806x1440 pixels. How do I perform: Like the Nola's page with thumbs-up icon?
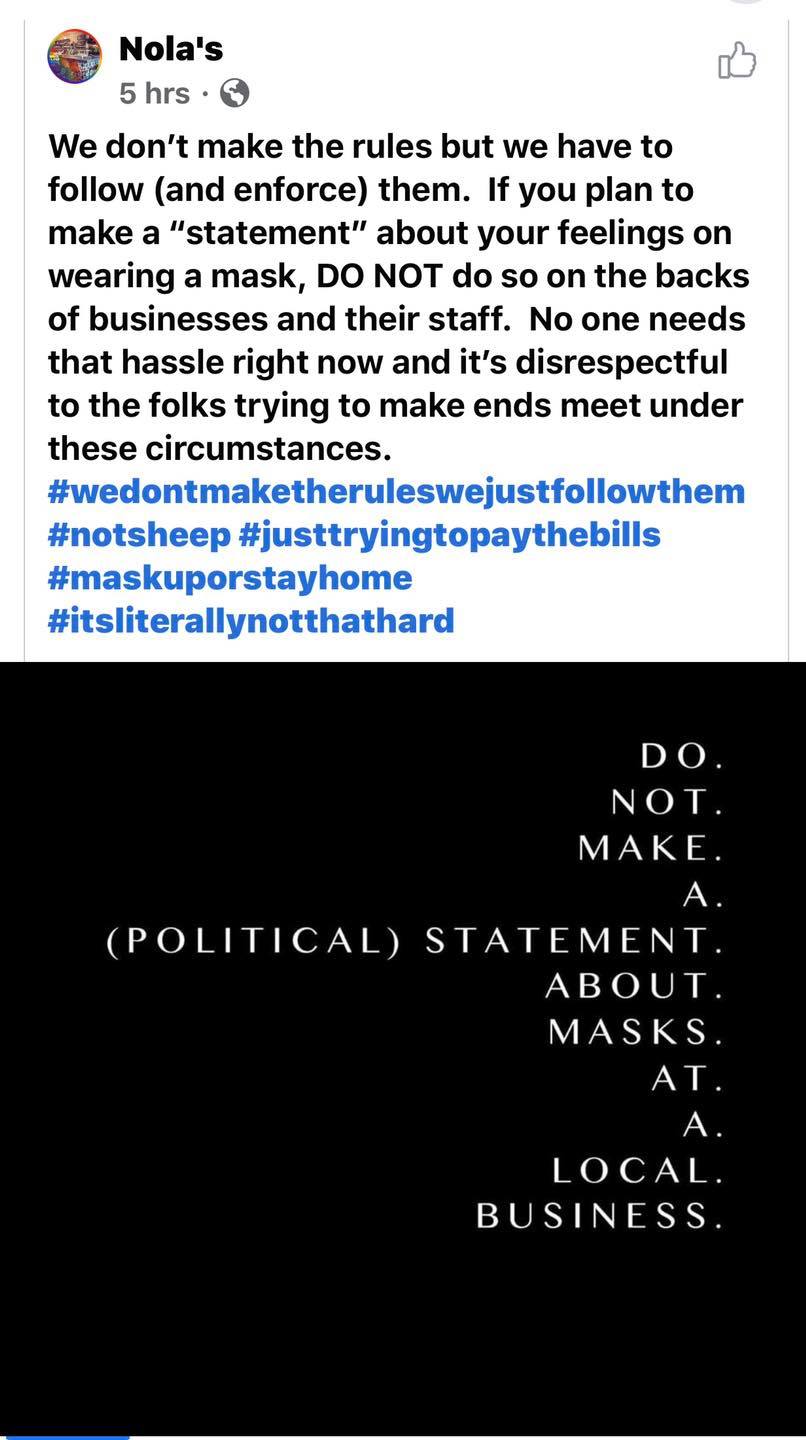737,60
